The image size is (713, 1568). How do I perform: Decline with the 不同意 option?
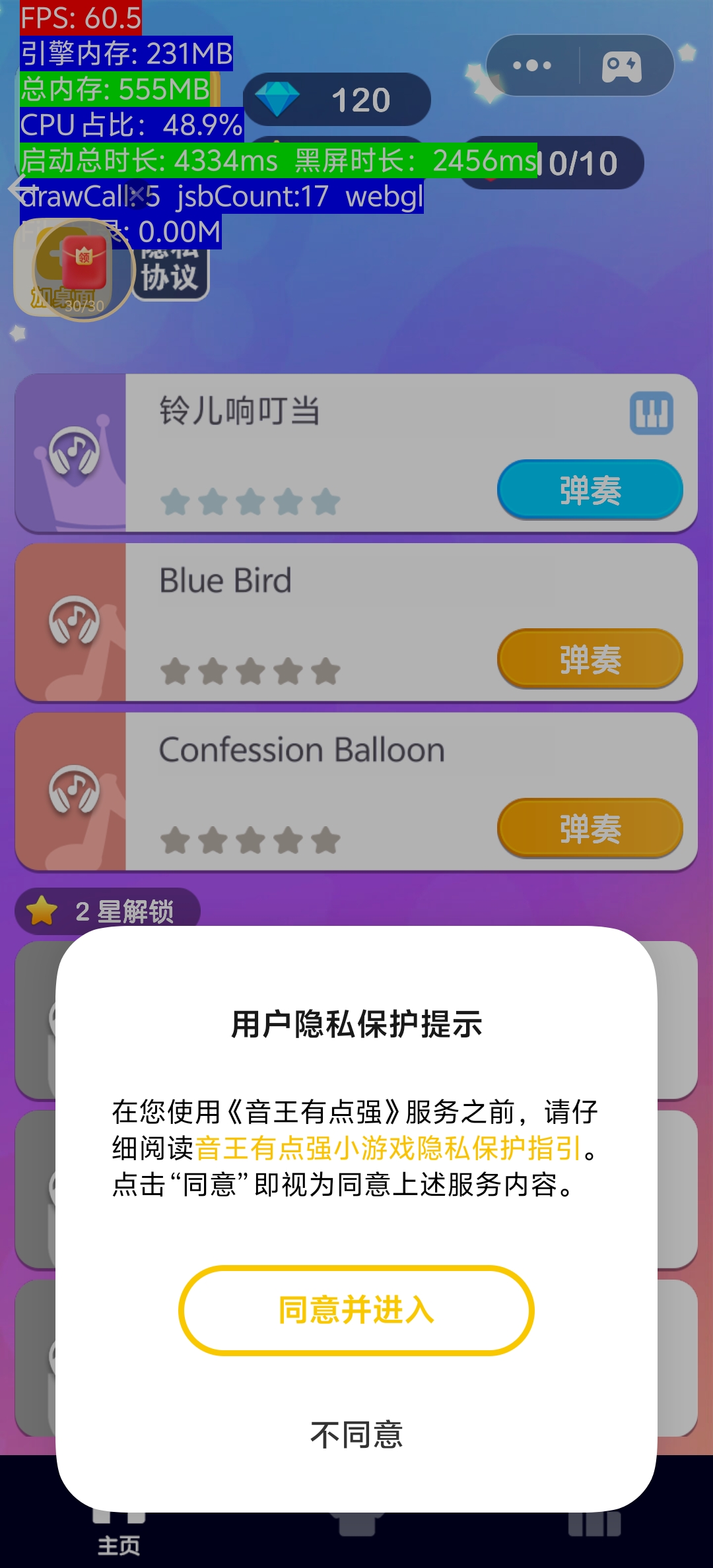[x=356, y=1435]
